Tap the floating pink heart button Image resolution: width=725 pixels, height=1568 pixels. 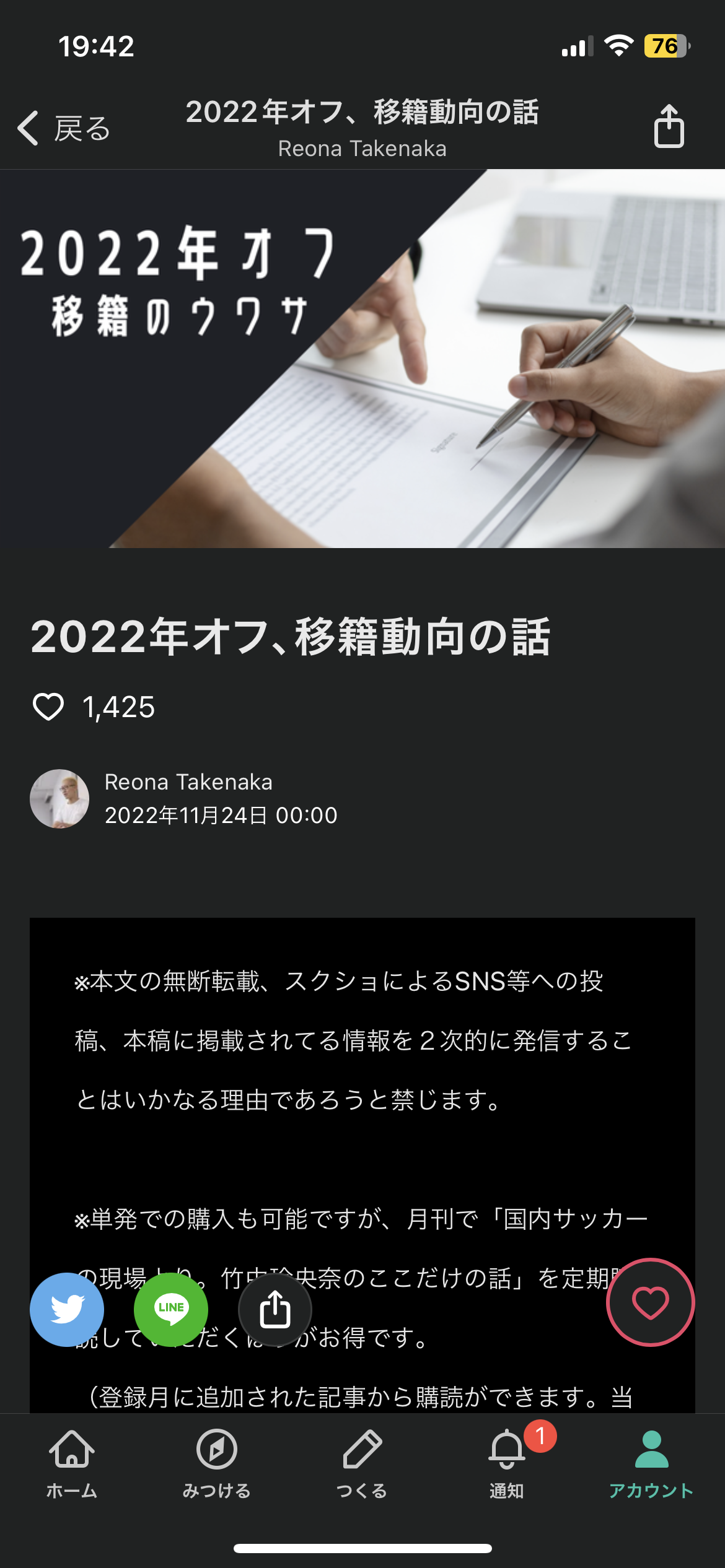click(x=651, y=1302)
